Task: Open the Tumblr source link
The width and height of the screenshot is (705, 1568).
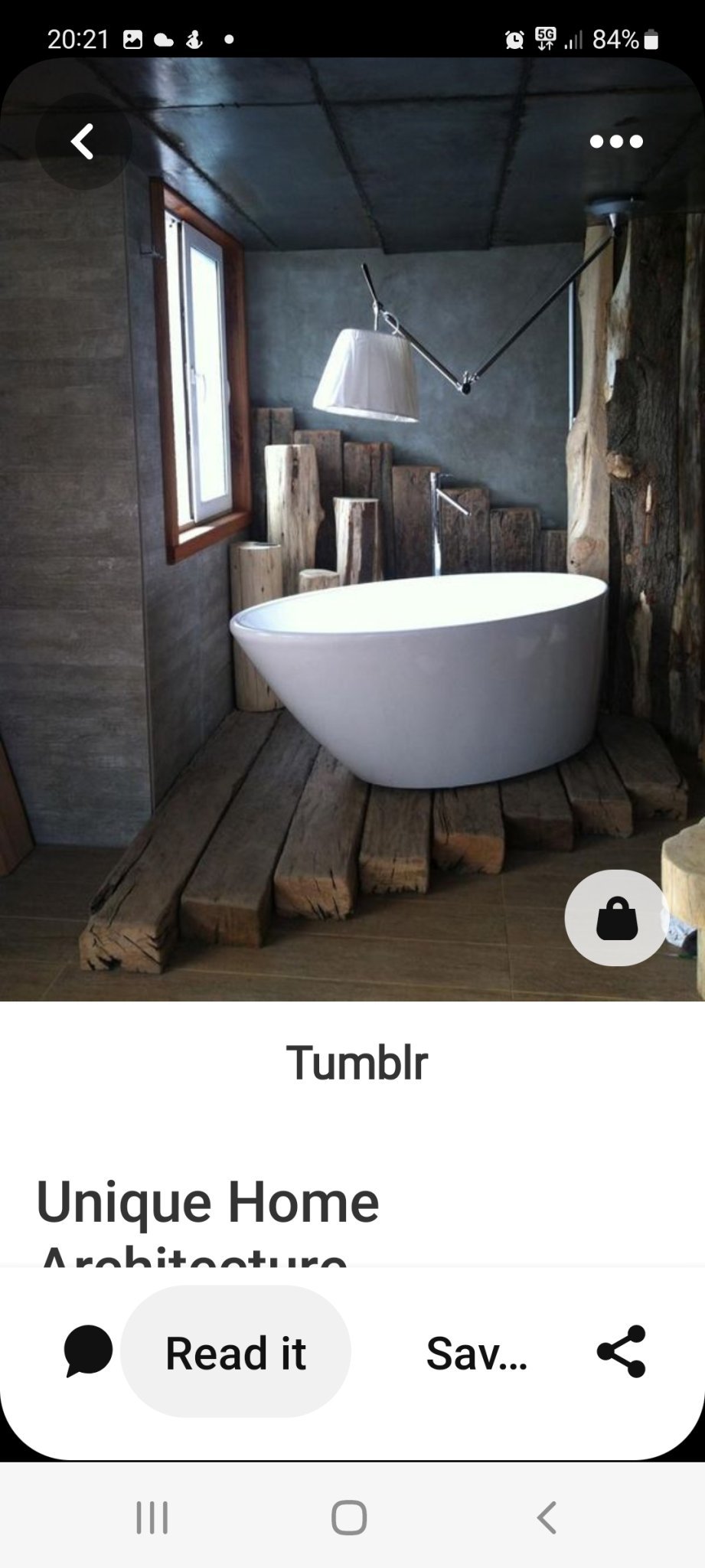Action: [357, 1062]
